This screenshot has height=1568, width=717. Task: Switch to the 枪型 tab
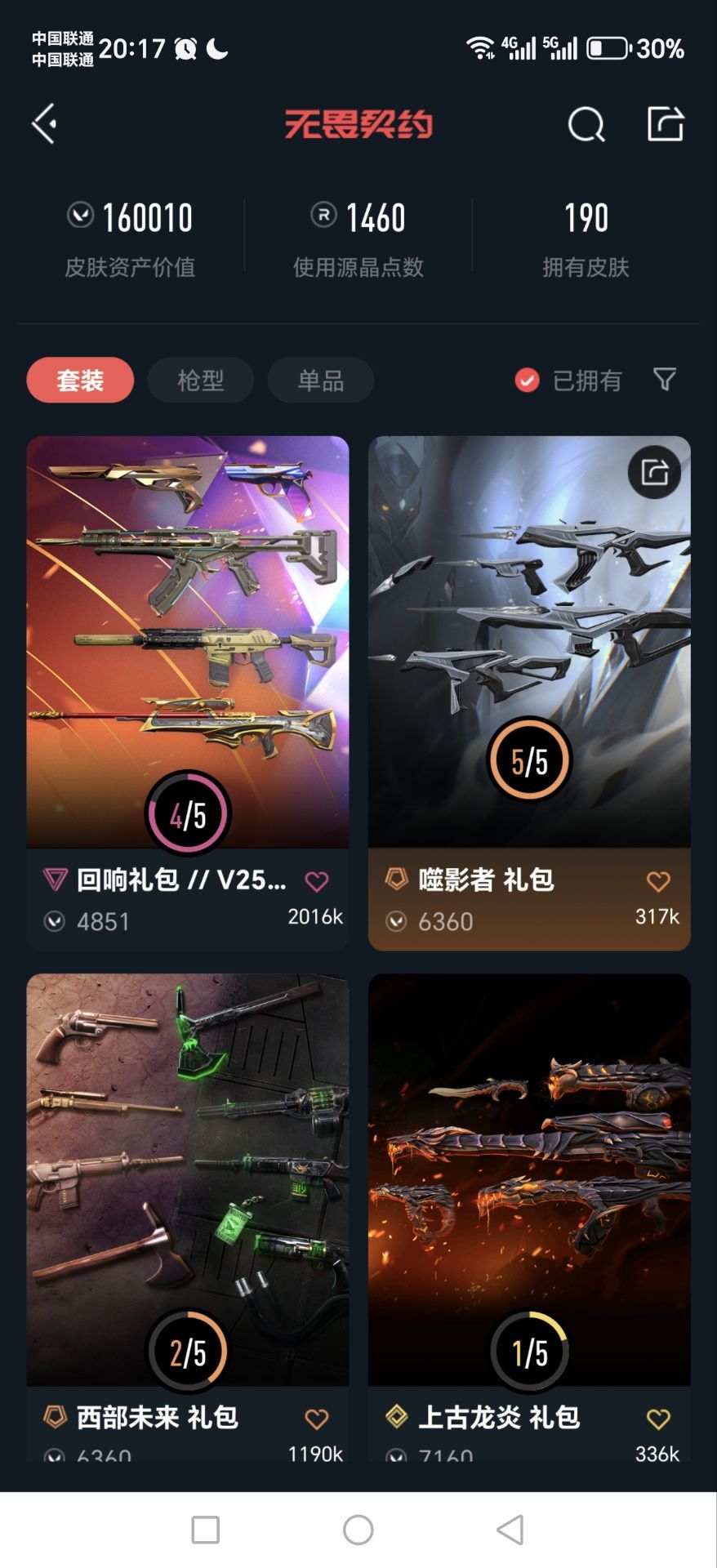click(x=199, y=379)
